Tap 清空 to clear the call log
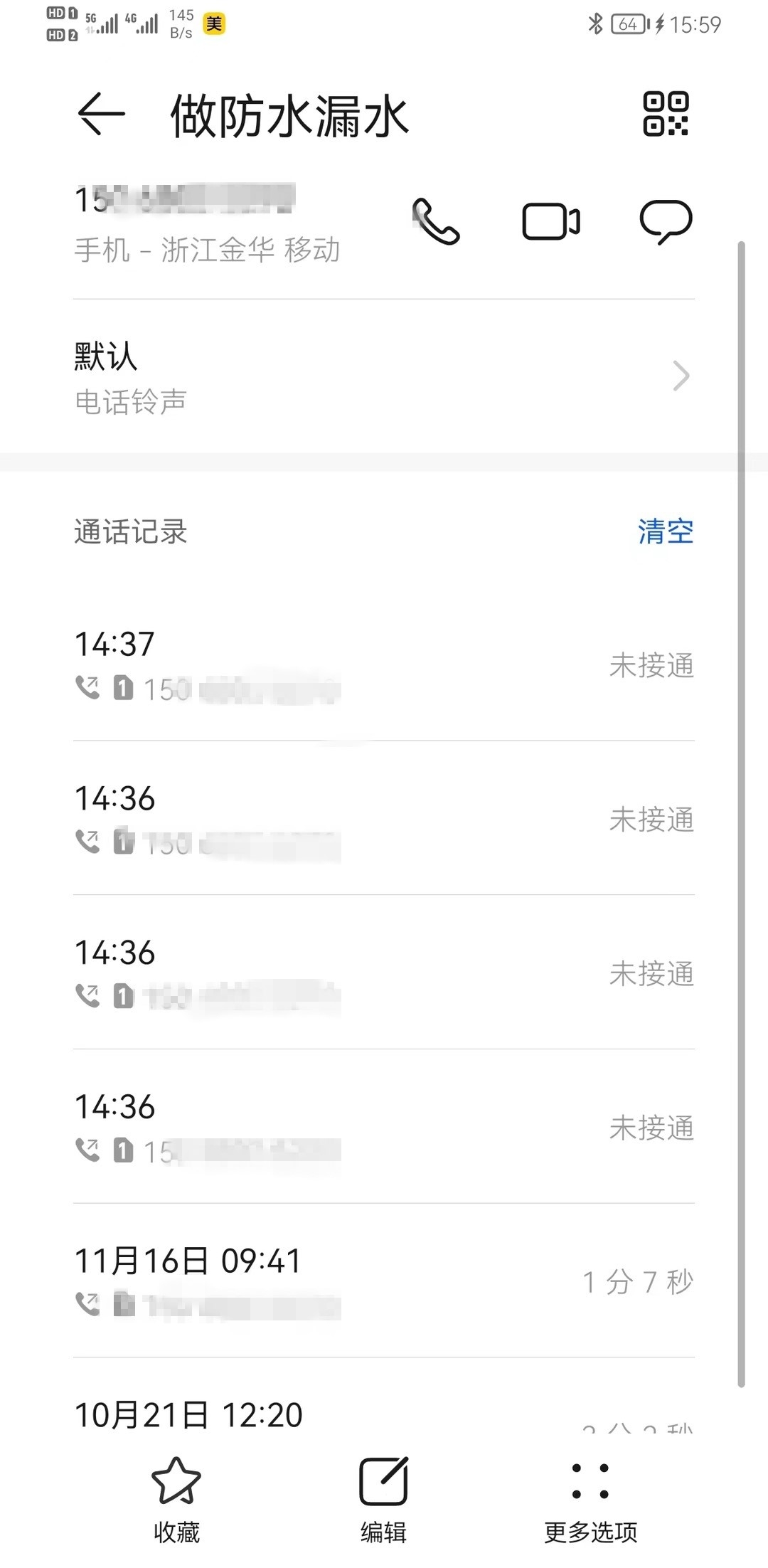Screen dimensions: 768x1568 click(x=666, y=531)
